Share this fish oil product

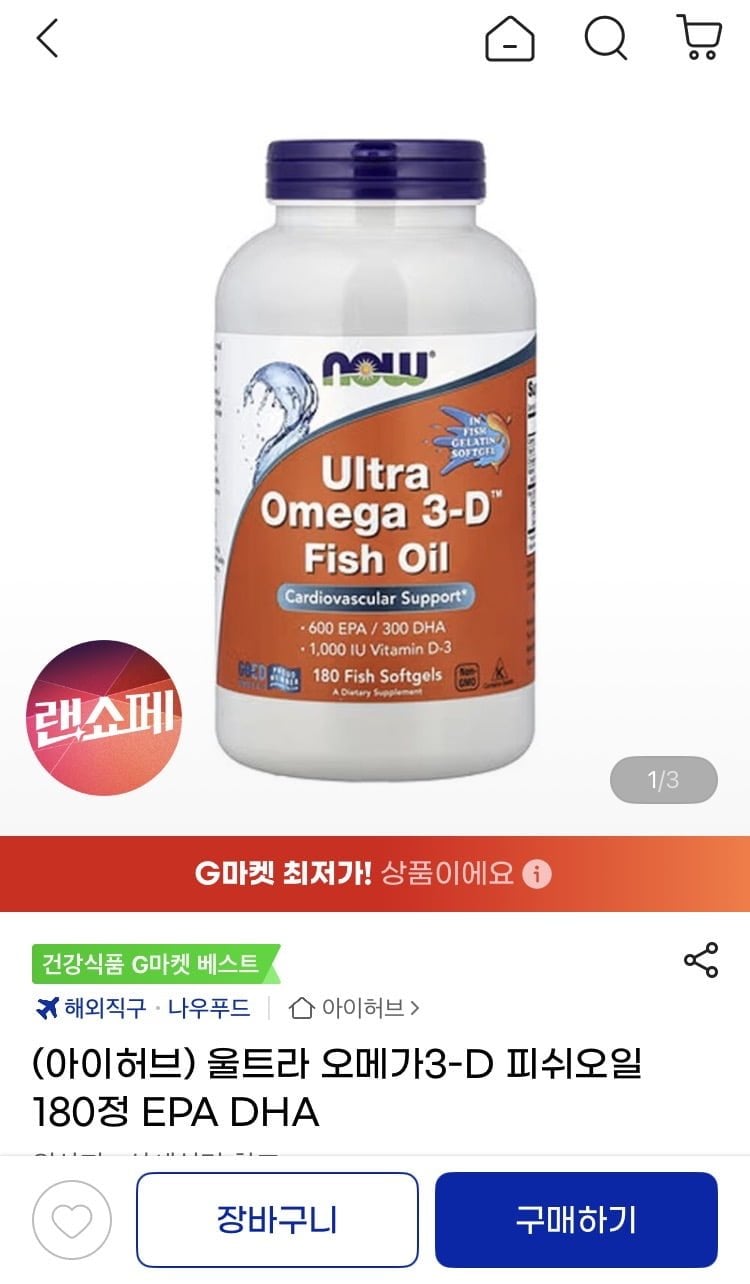(701, 960)
